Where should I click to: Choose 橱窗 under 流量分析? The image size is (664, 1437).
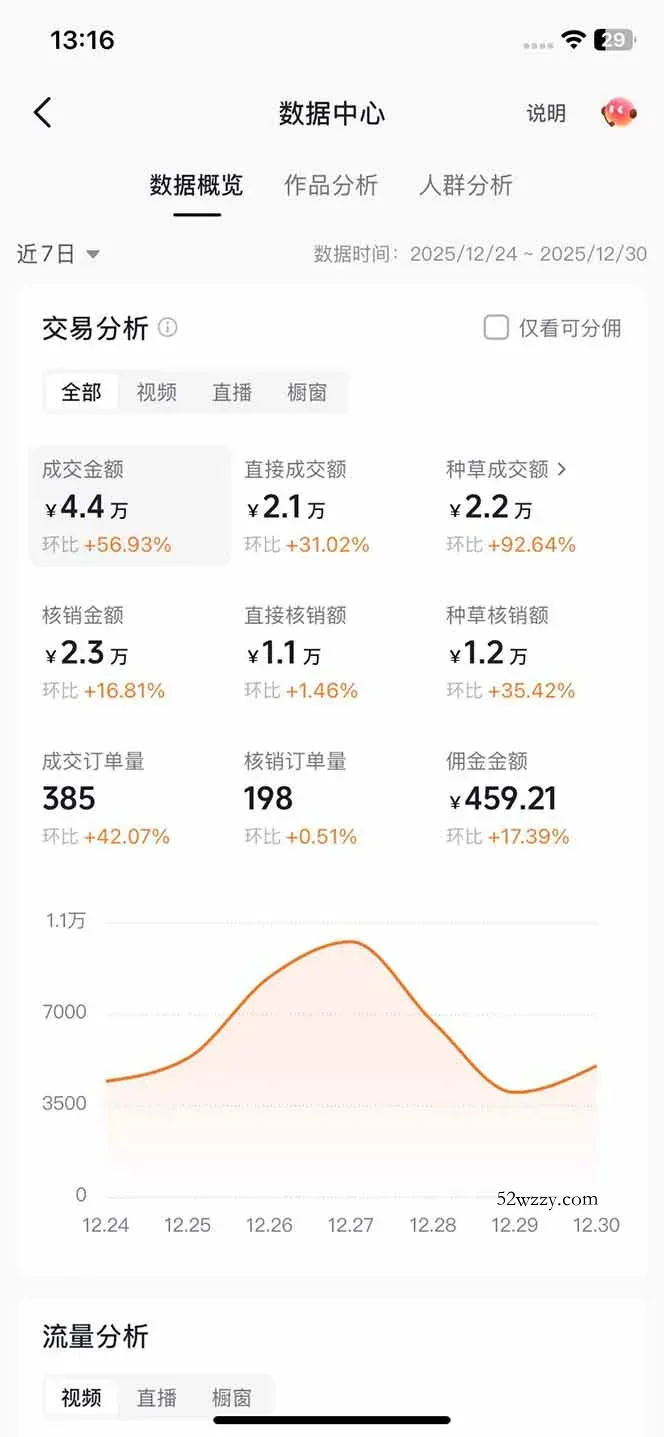232,1398
